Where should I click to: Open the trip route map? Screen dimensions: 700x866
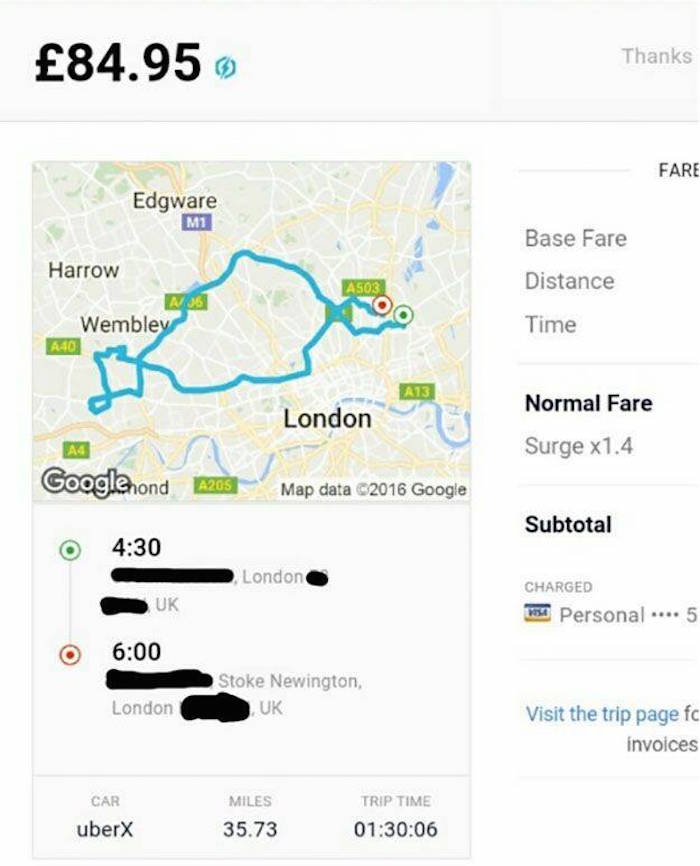pos(251,331)
